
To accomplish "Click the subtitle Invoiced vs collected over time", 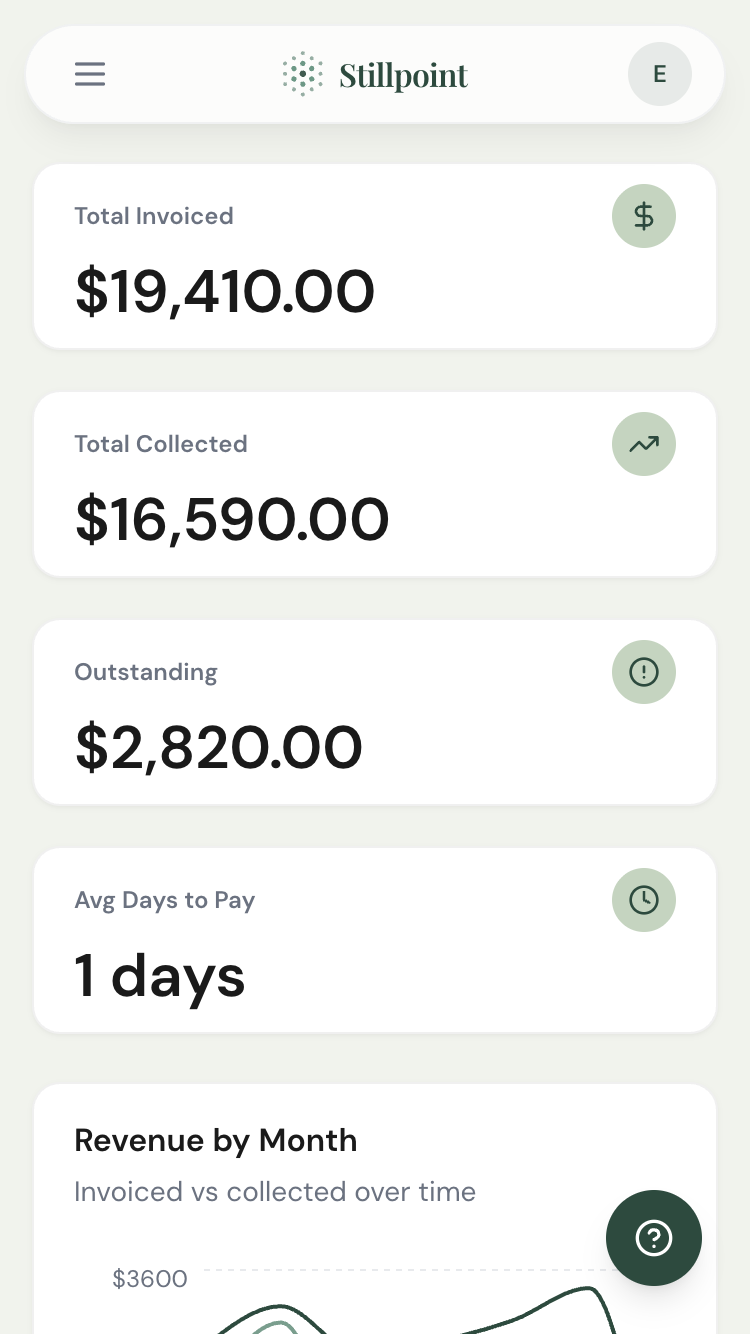I will pos(275,1191).
